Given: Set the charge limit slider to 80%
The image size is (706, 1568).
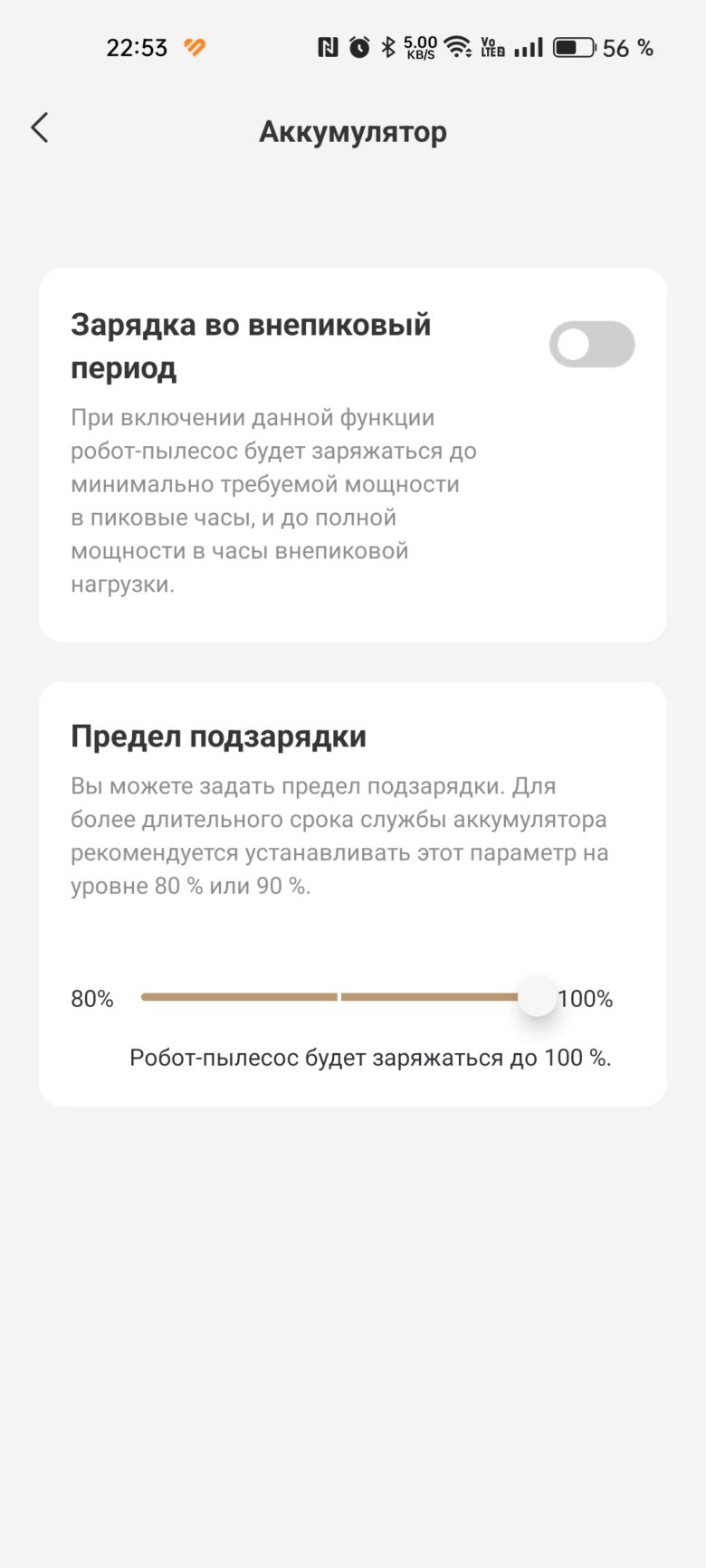Looking at the screenshot, I should [145, 997].
